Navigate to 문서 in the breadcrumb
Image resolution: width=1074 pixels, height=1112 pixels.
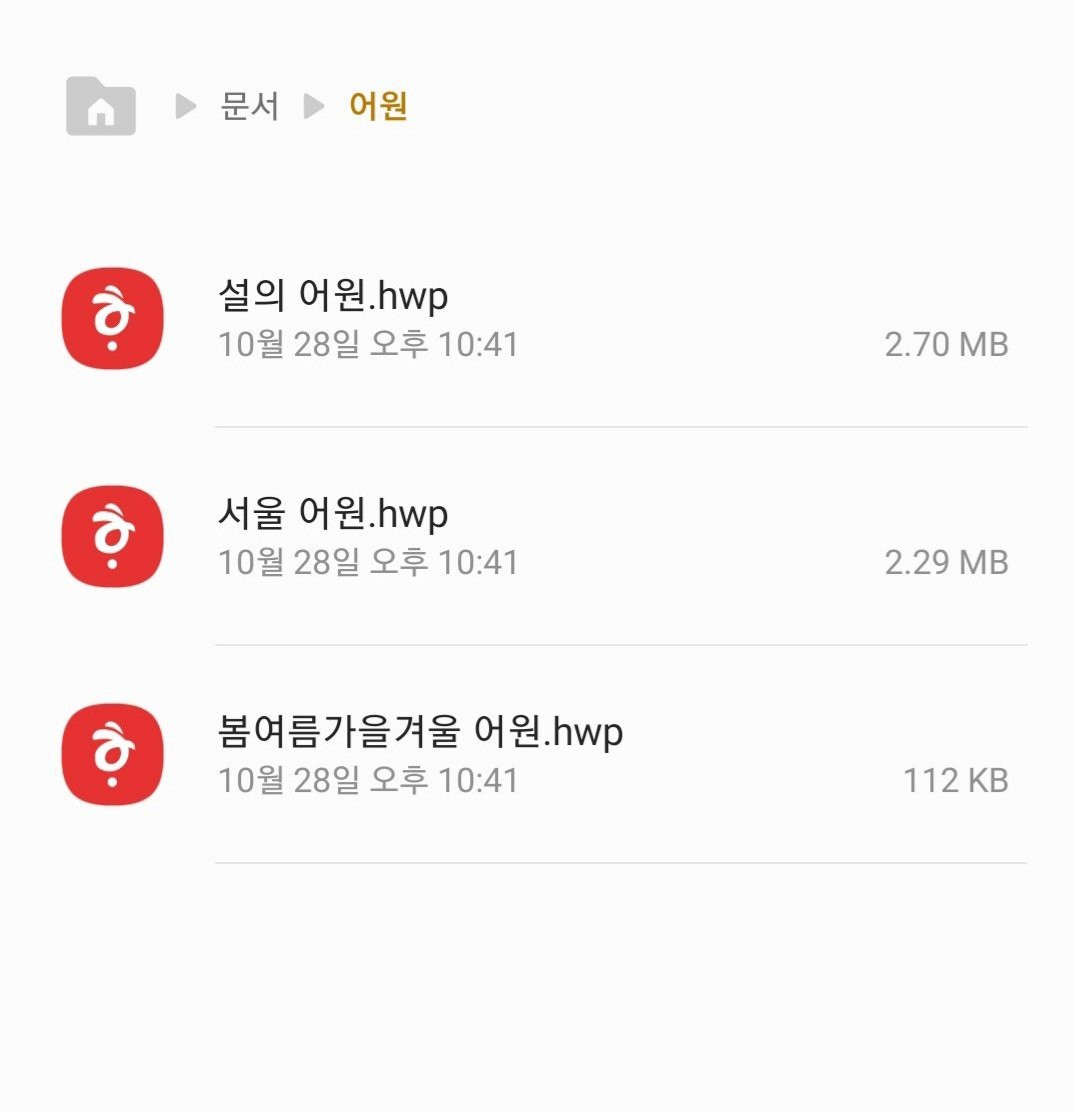[250, 106]
